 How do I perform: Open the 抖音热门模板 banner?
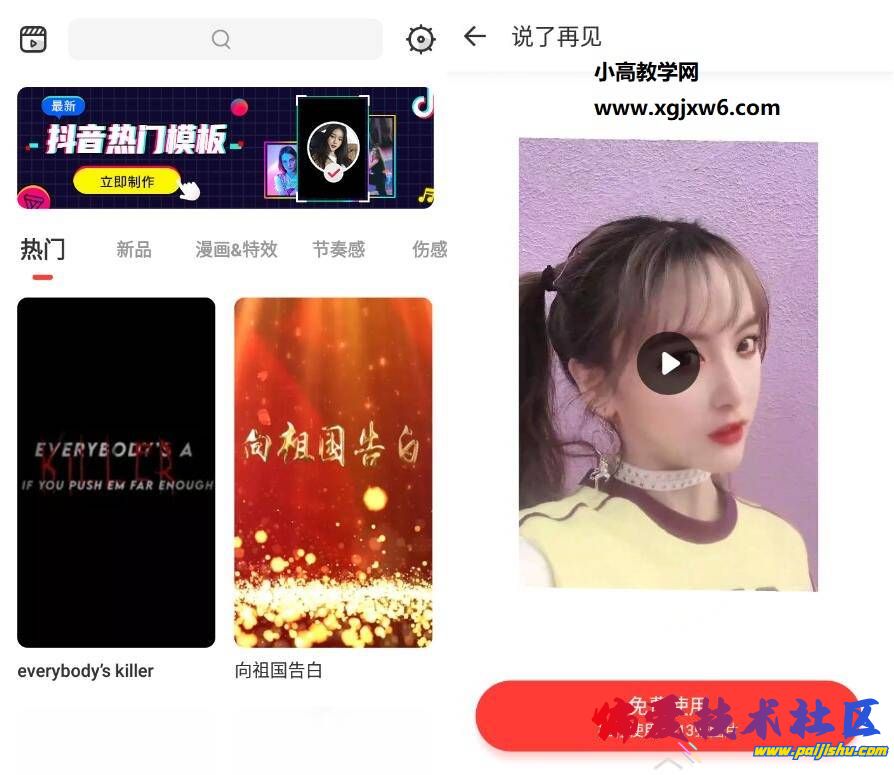pyautogui.click(x=225, y=147)
